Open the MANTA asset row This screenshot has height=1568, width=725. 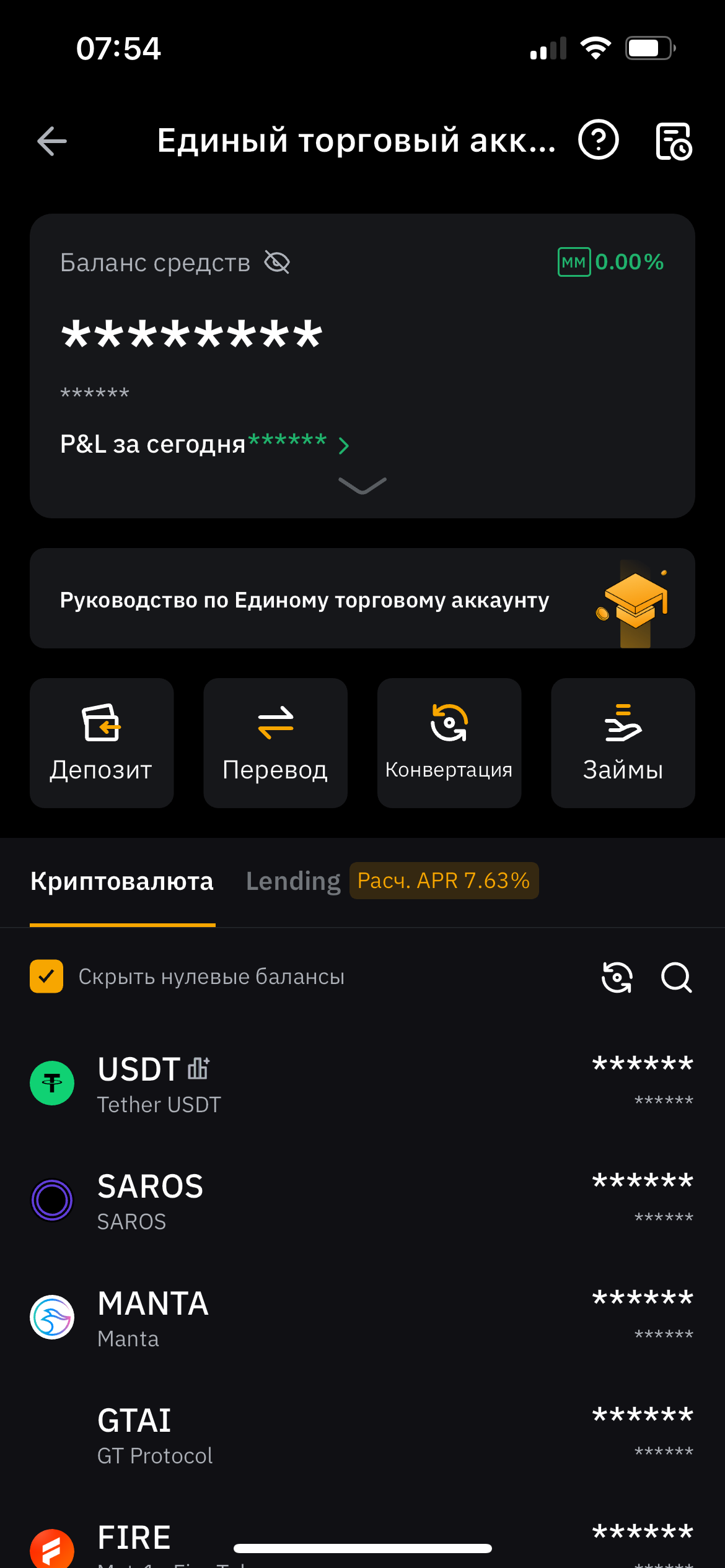[x=362, y=1317]
